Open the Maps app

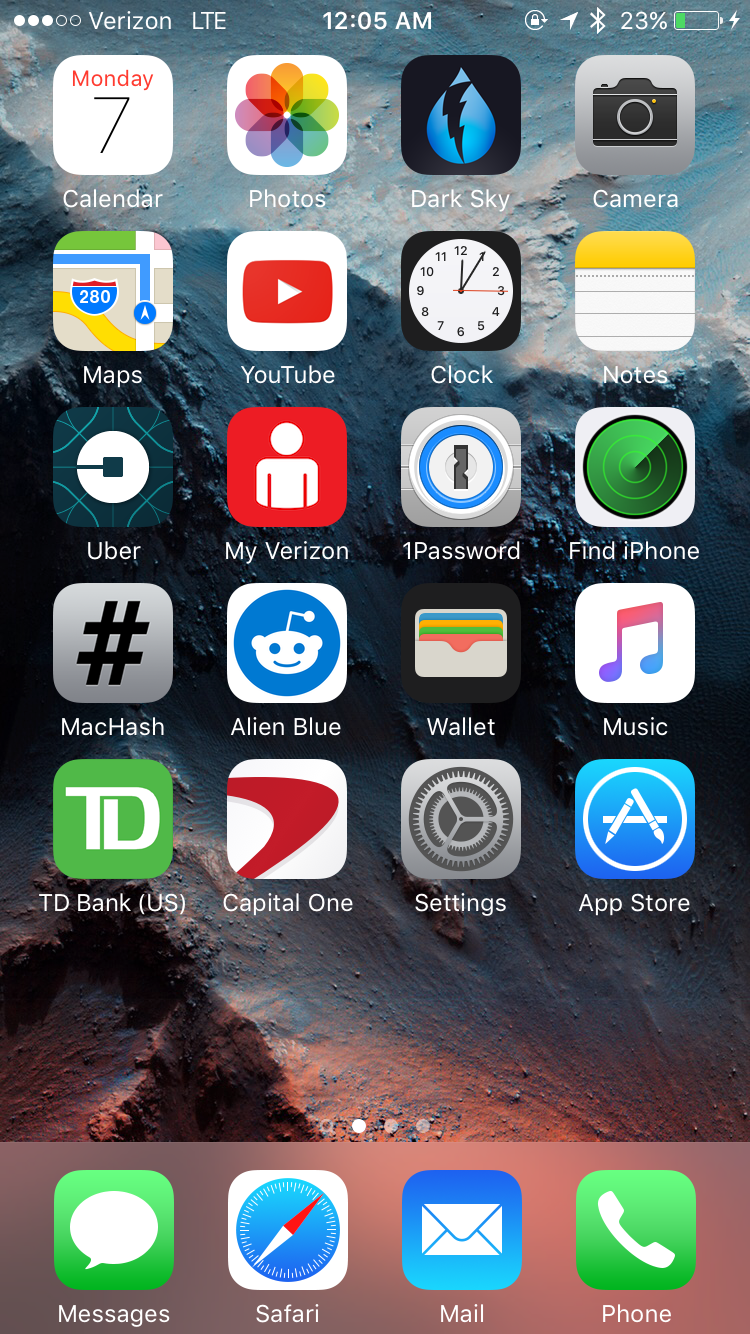click(113, 291)
